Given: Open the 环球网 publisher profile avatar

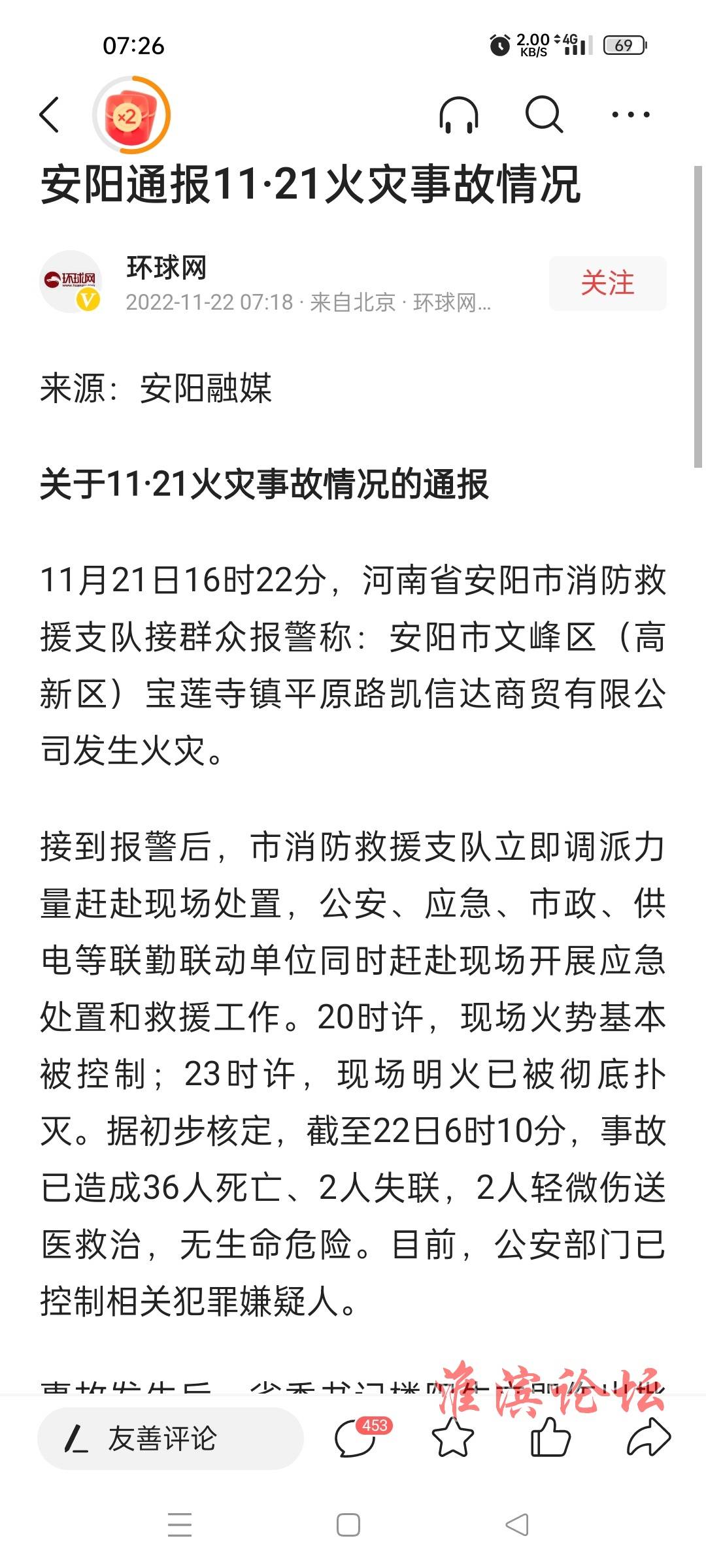Looking at the screenshot, I should [x=71, y=282].
